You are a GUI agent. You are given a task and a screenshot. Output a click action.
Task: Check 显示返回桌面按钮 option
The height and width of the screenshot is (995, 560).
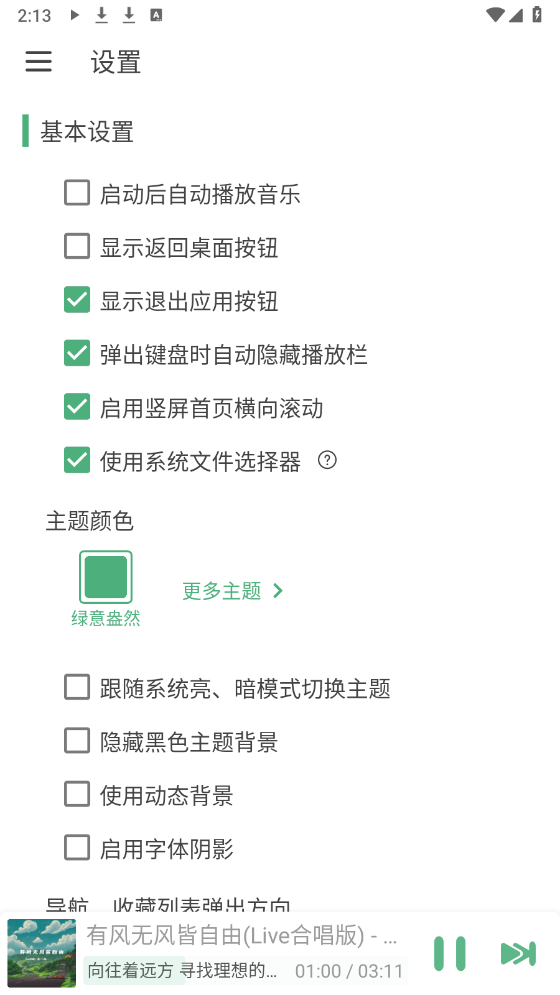point(77,246)
